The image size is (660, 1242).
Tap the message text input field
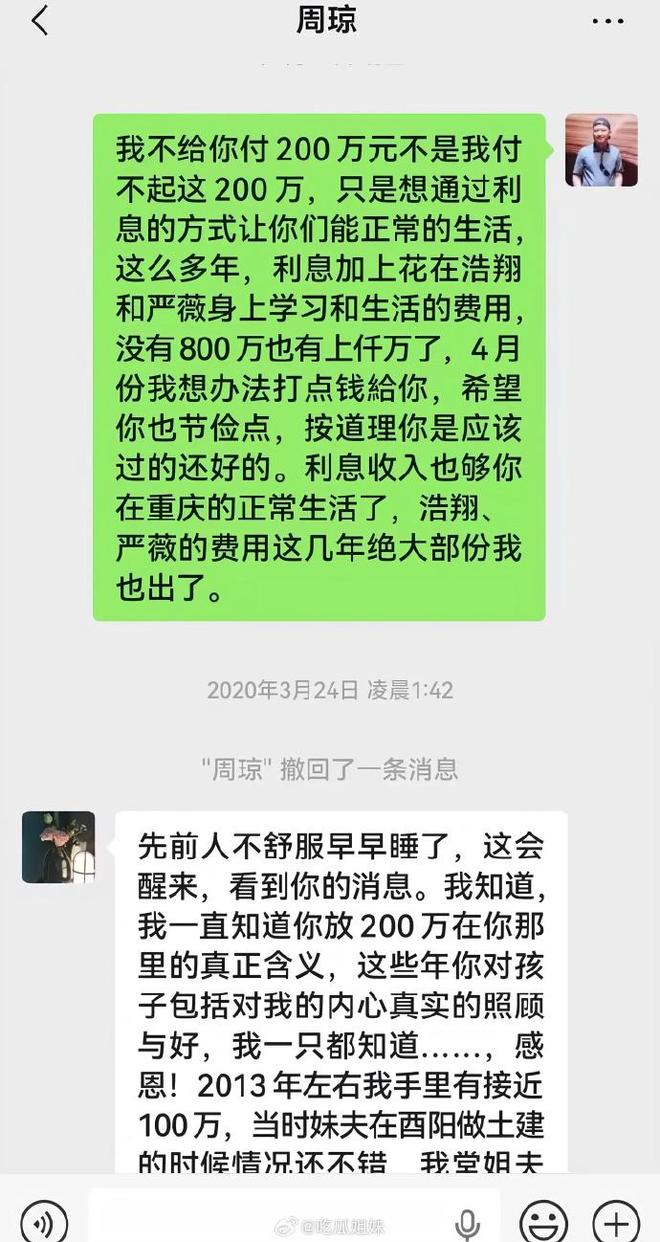(295, 1218)
